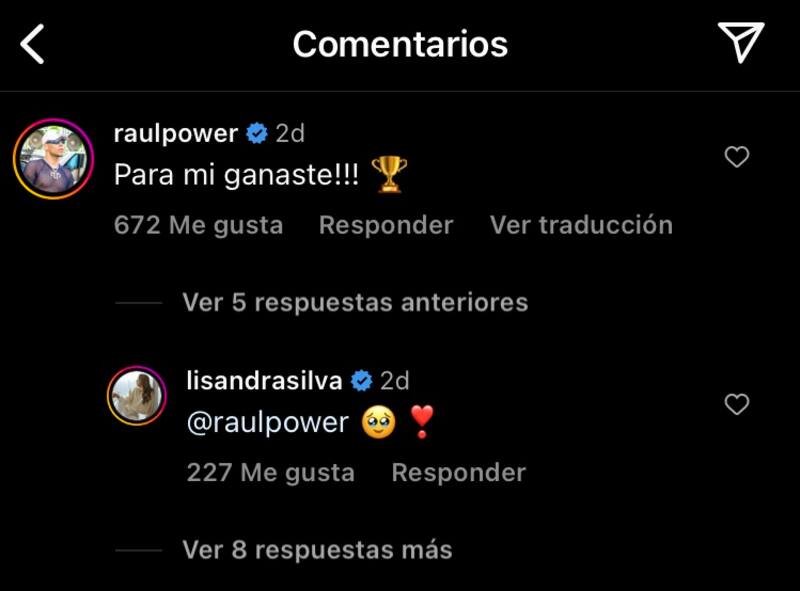Screen dimensions: 800x591
Task: Open the raulpower username link
Action: [176, 133]
